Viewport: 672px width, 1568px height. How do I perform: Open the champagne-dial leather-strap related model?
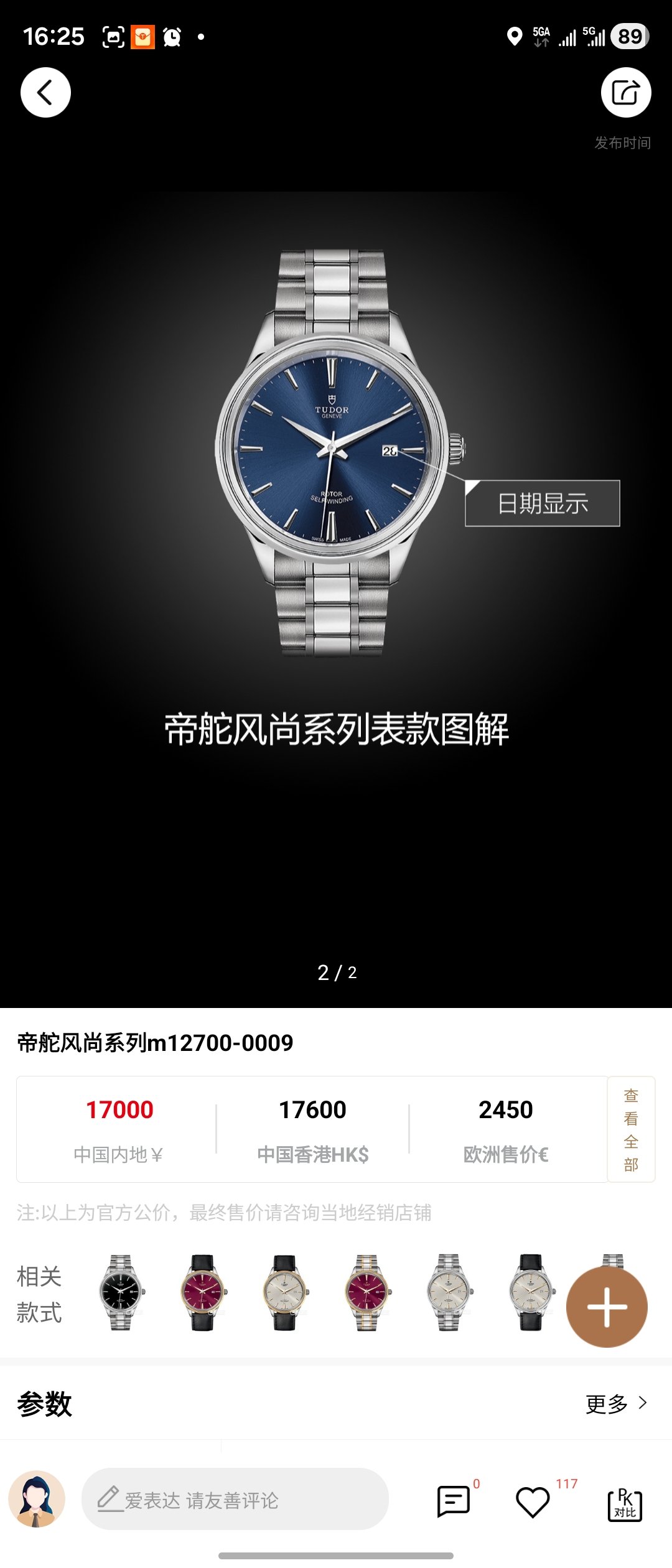(x=285, y=1293)
